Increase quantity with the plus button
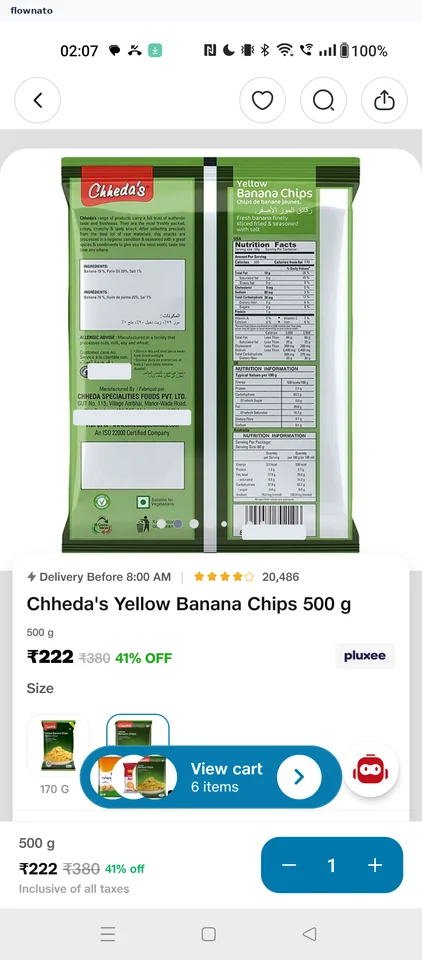Image resolution: width=422 pixels, height=960 pixels. point(375,865)
